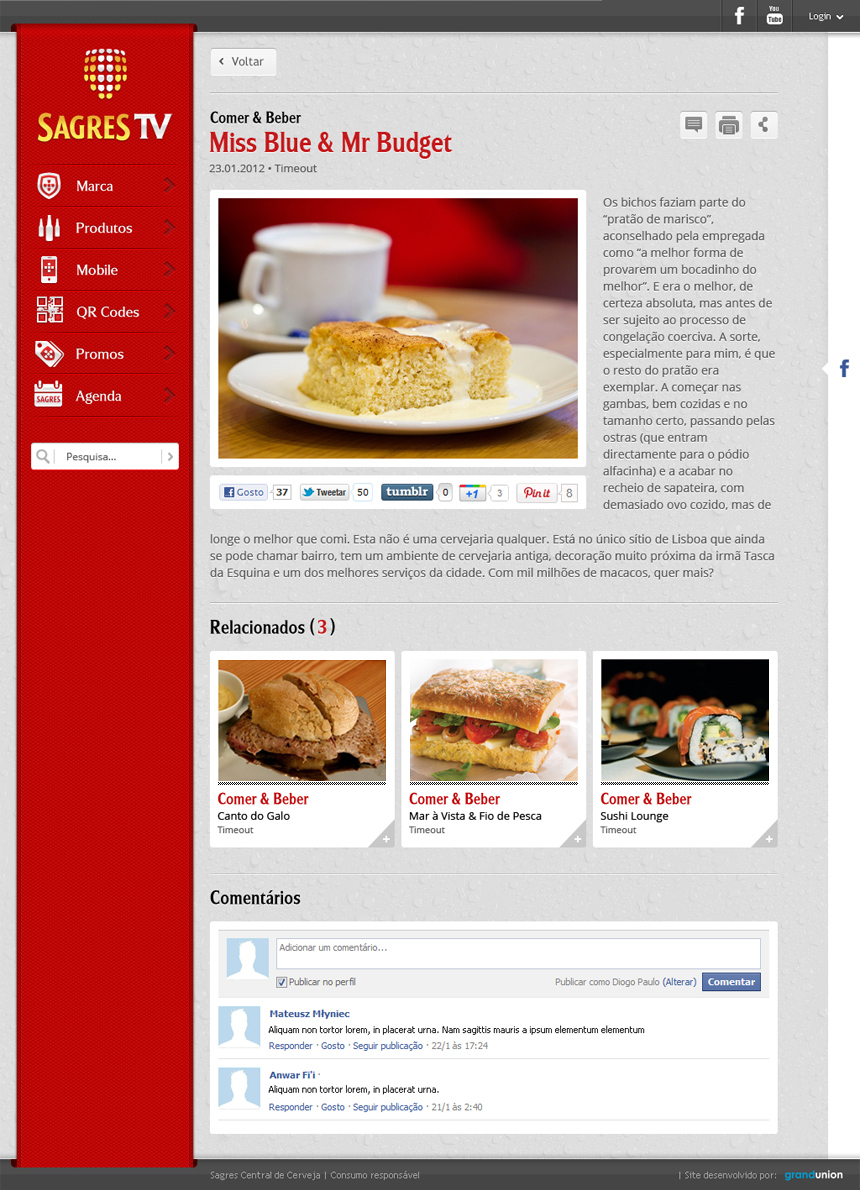Open the Produtos menu item
Image resolution: width=860 pixels, height=1190 pixels.
[104, 228]
